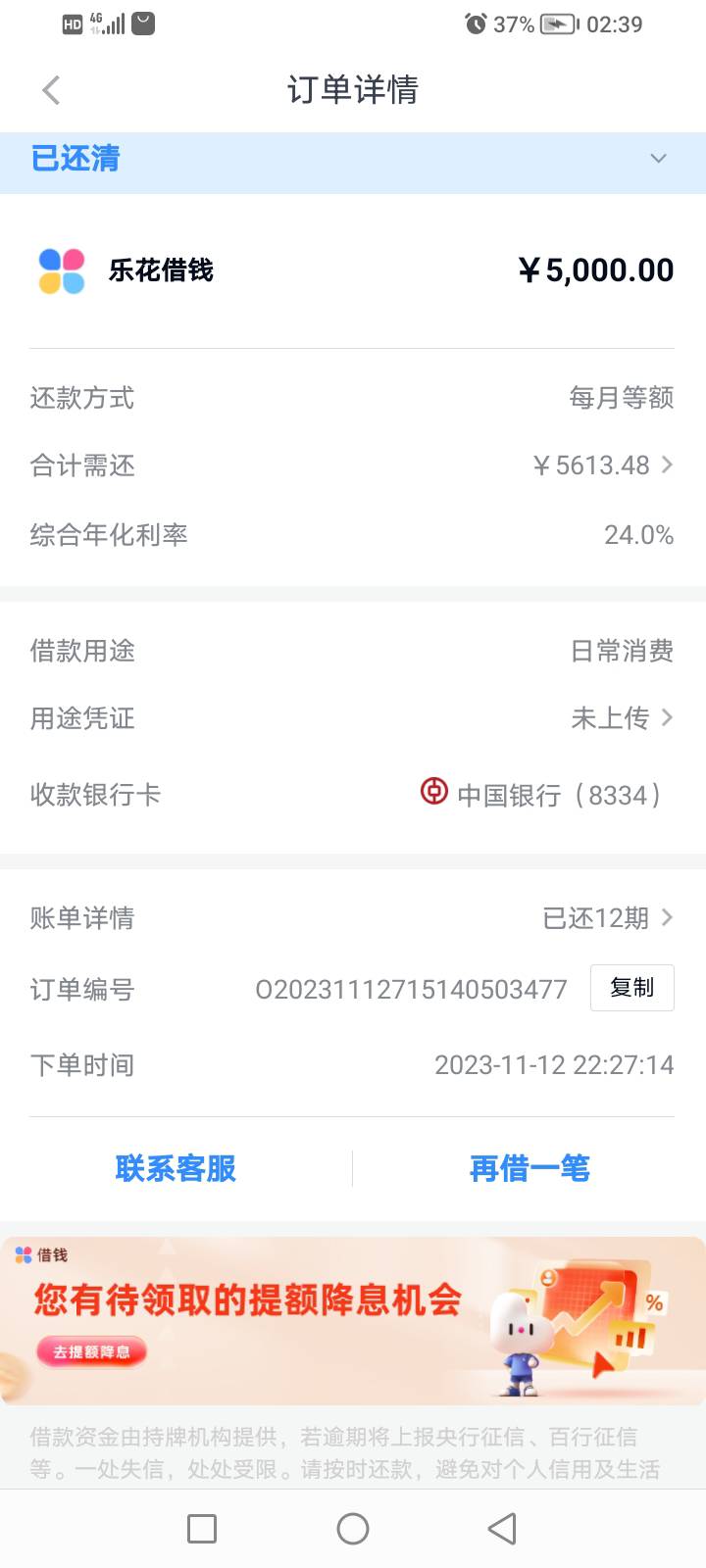Viewport: 706px width, 1568px height.
Task: Open the 用途凭证 upload row
Action: 353,718
